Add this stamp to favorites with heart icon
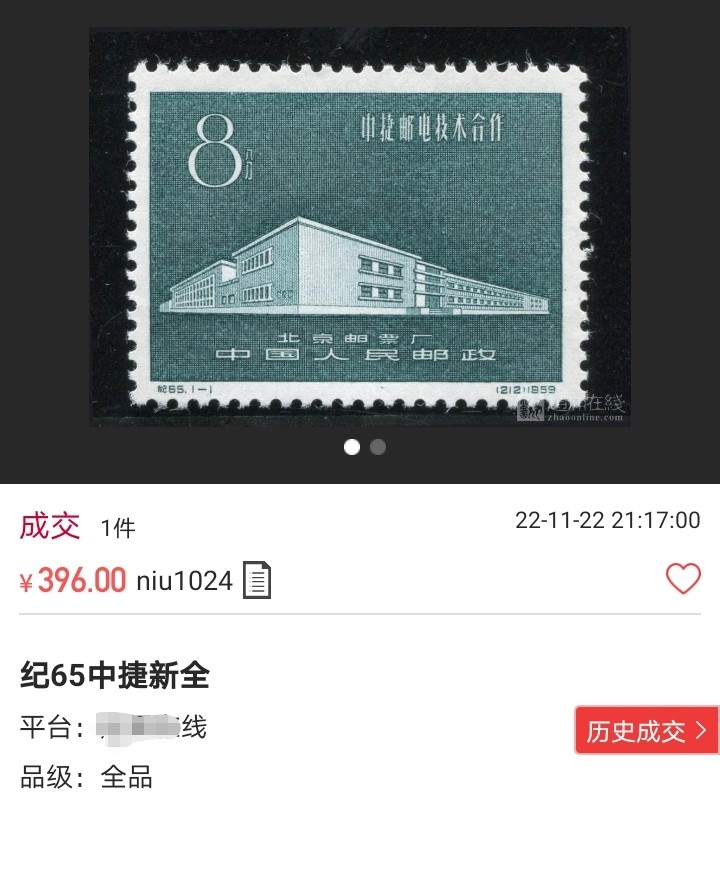The width and height of the screenshot is (720, 886). click(x=683, y=578)
